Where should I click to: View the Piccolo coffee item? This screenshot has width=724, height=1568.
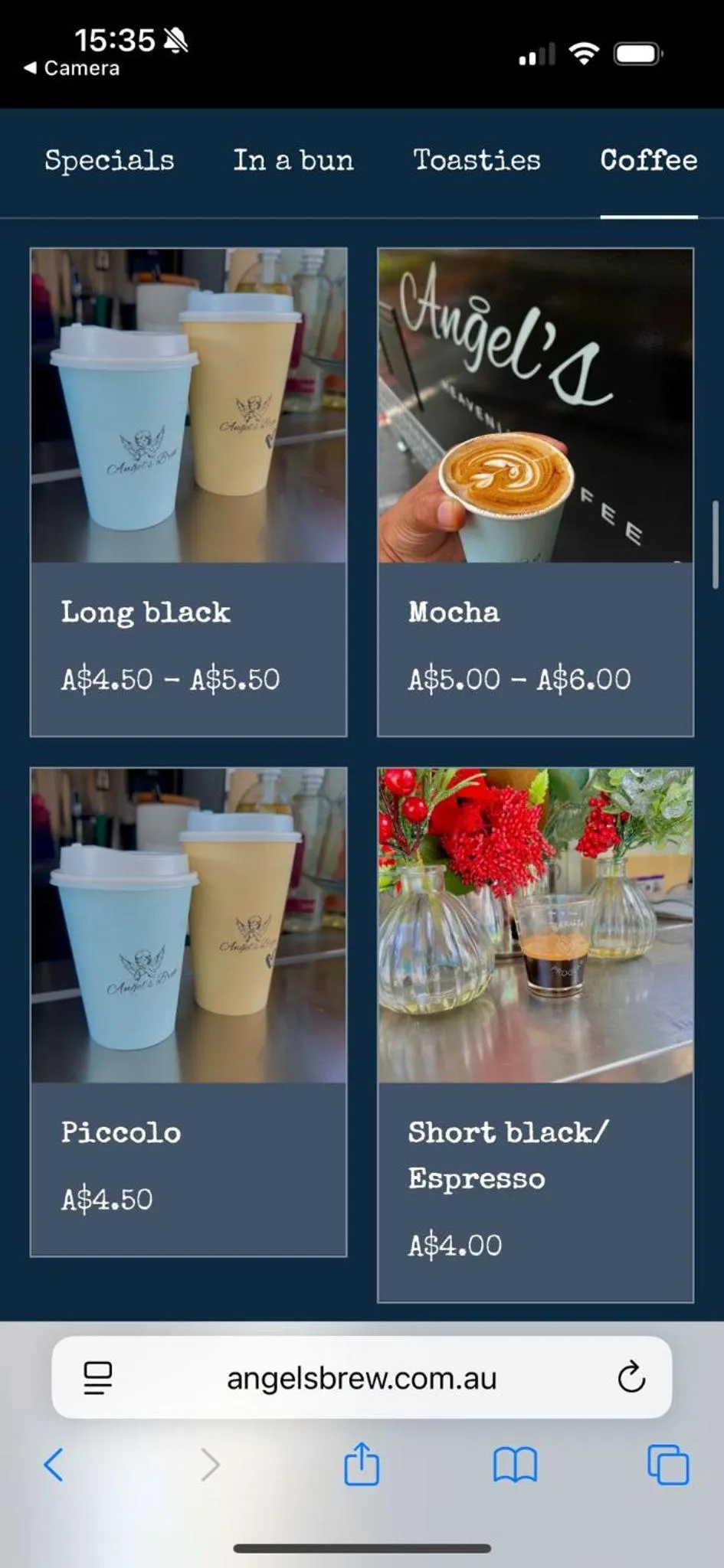188,1011
